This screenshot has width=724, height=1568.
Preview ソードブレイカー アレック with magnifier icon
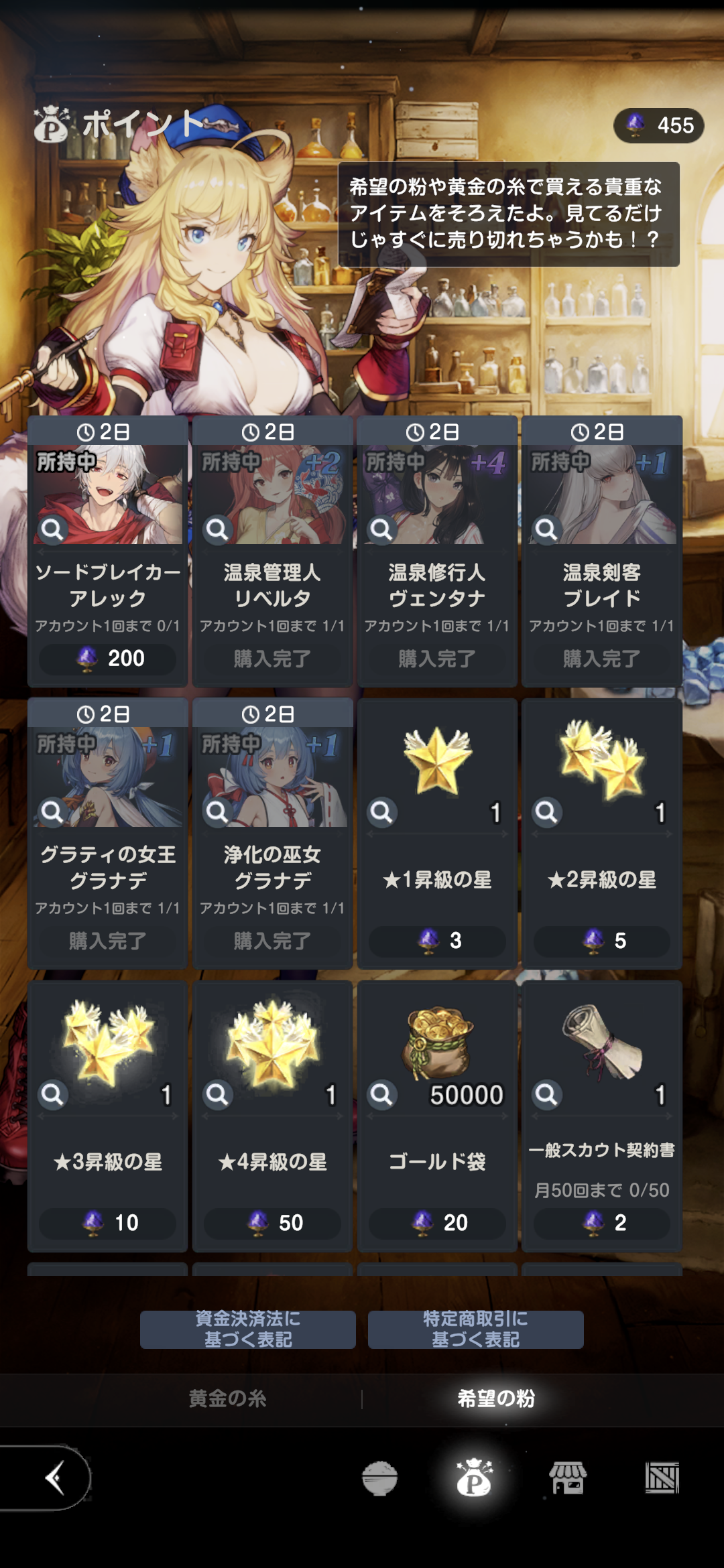(x=53, y=530)
